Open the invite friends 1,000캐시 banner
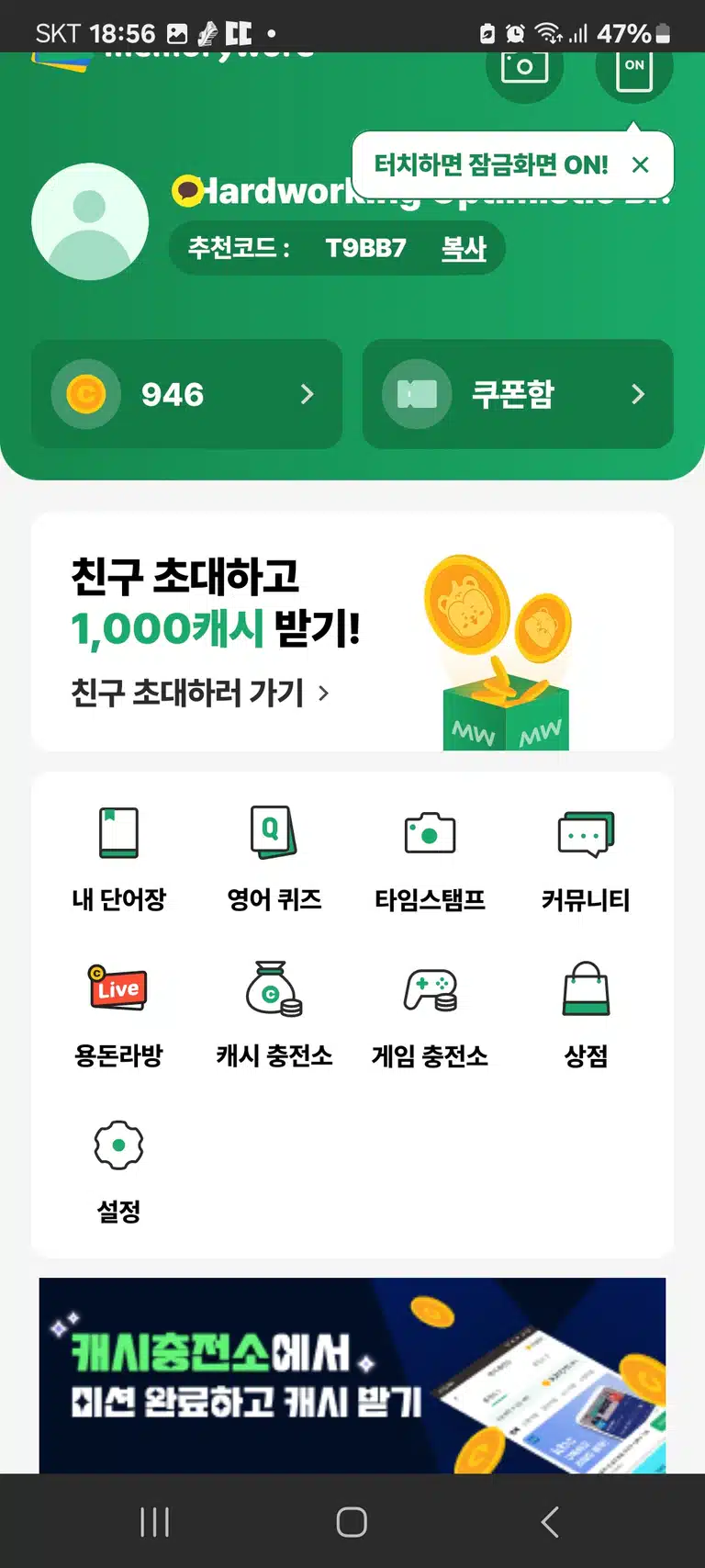Screen dimensions: 705x1568 click(x=352, y=632)
